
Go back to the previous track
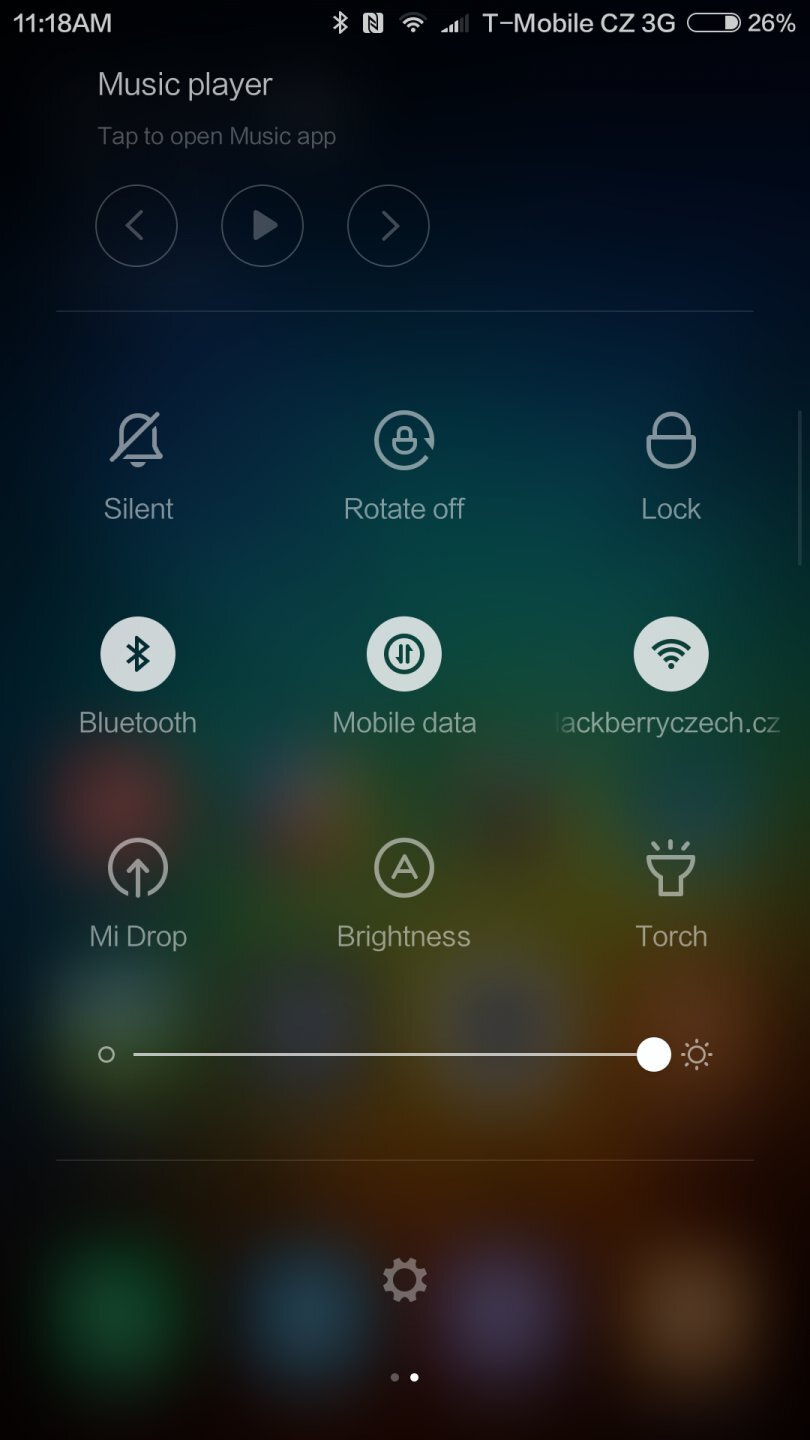pos(137,226)
